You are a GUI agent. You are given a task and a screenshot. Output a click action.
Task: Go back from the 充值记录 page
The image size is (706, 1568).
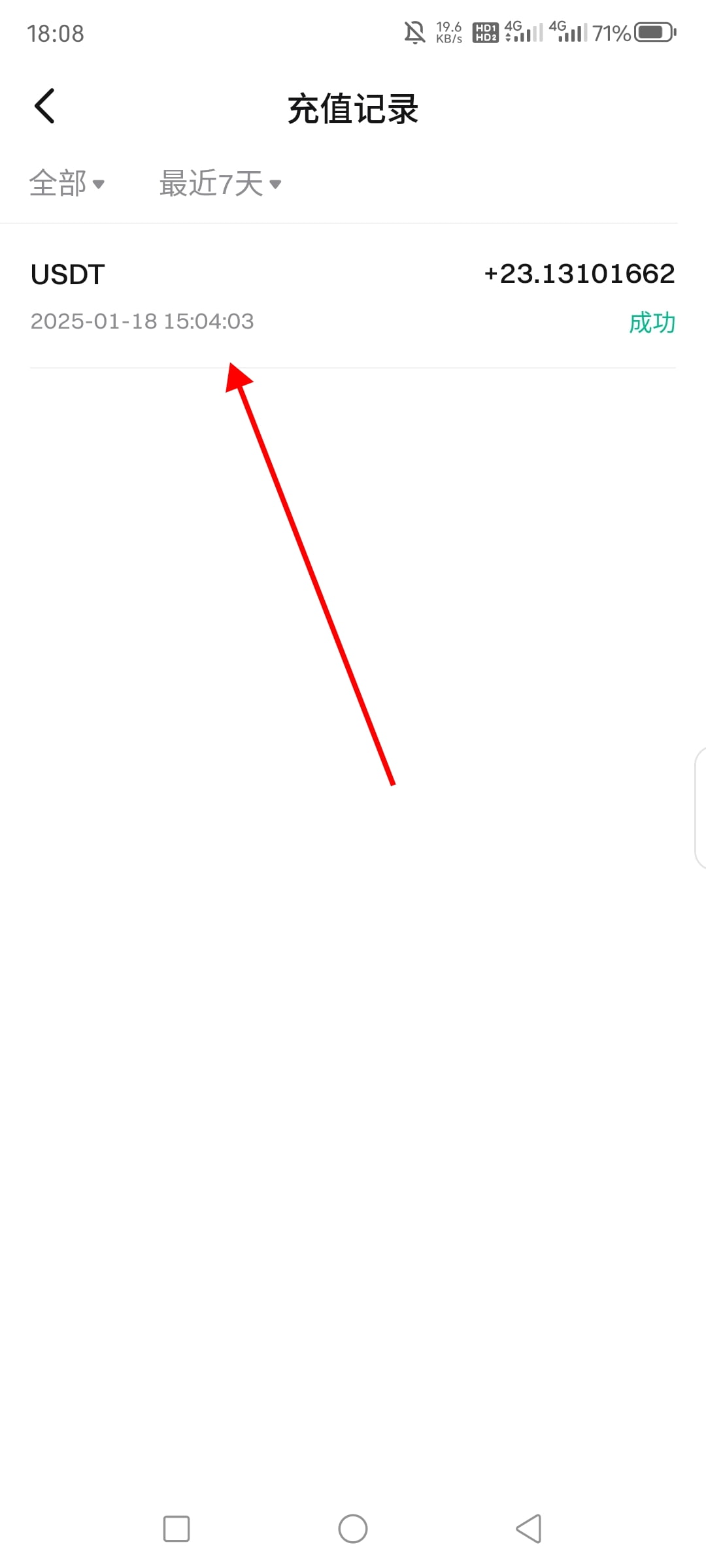coord(44,106)
